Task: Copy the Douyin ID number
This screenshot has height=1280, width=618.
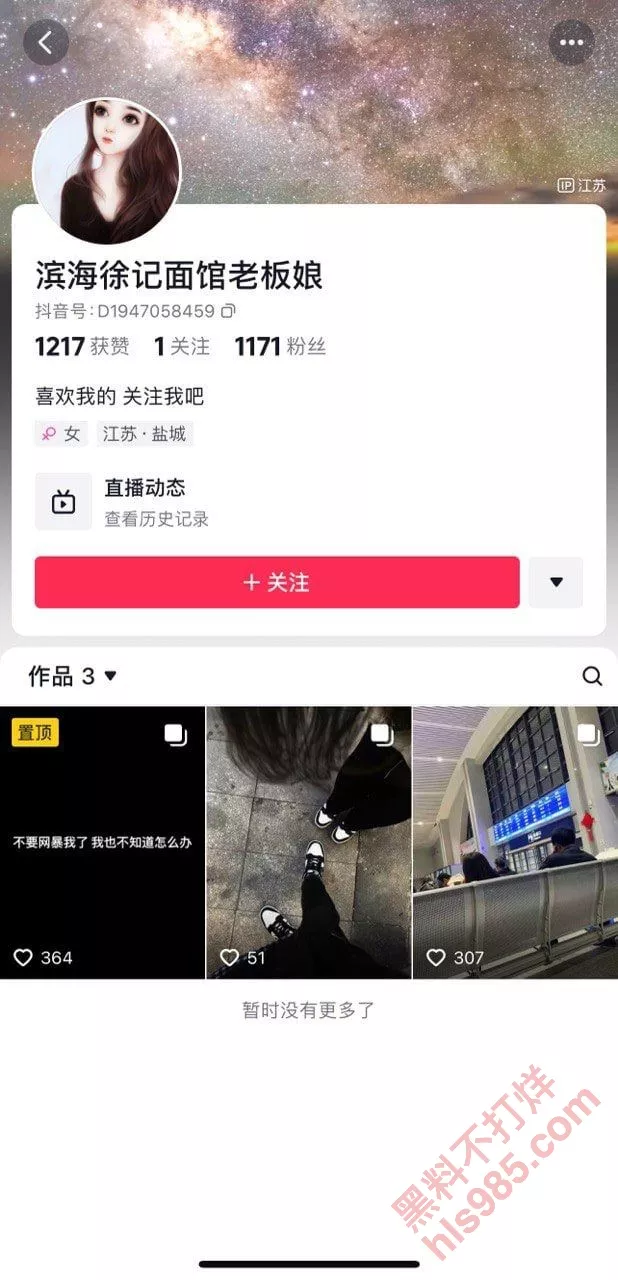Action: pos(229,311)
